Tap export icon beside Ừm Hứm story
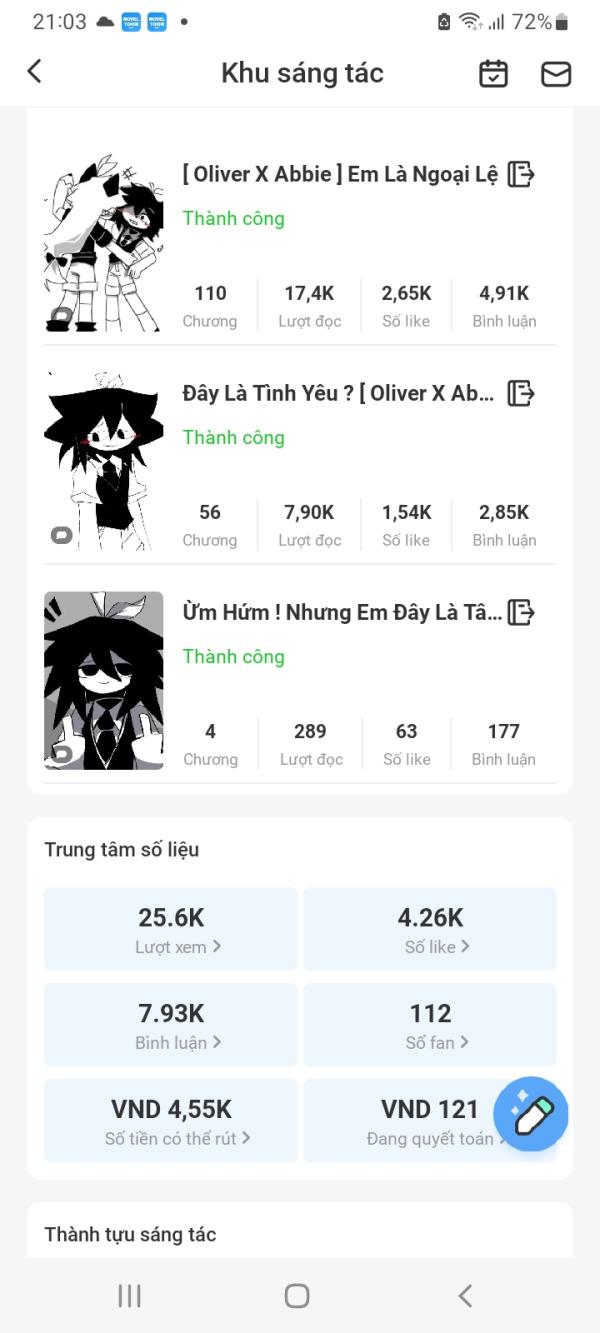Screen dimensions: 600x1333 coord(521,612)
